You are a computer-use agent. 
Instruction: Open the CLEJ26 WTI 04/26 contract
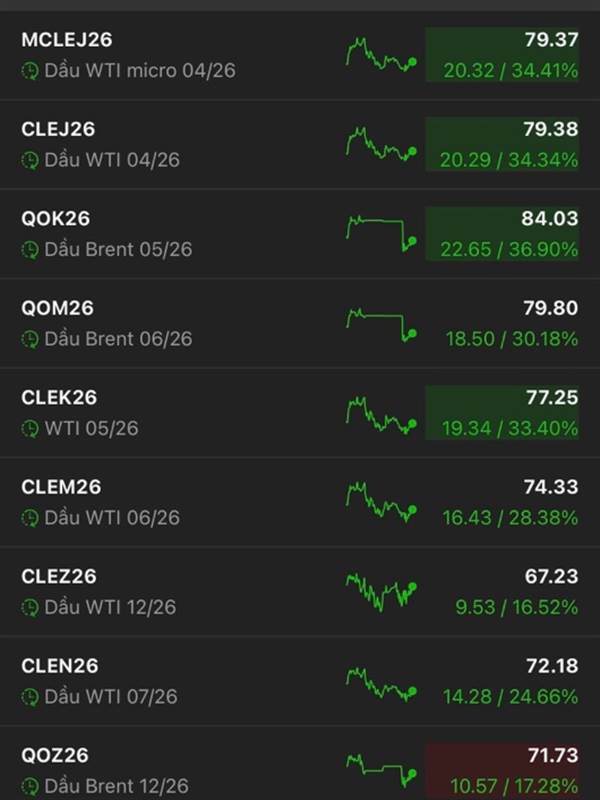tap(300, 144)
